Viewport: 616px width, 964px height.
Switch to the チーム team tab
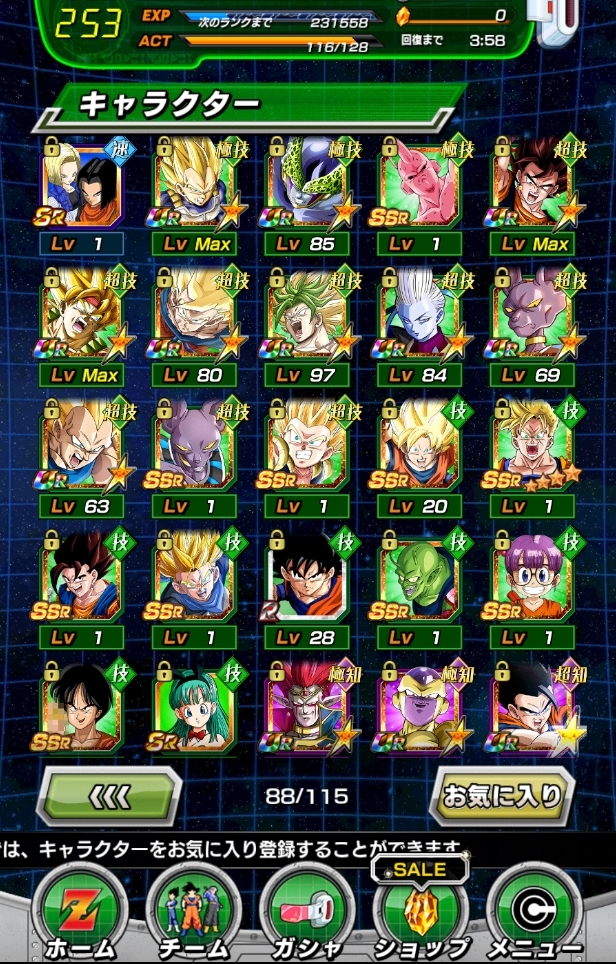coord(193,912)
